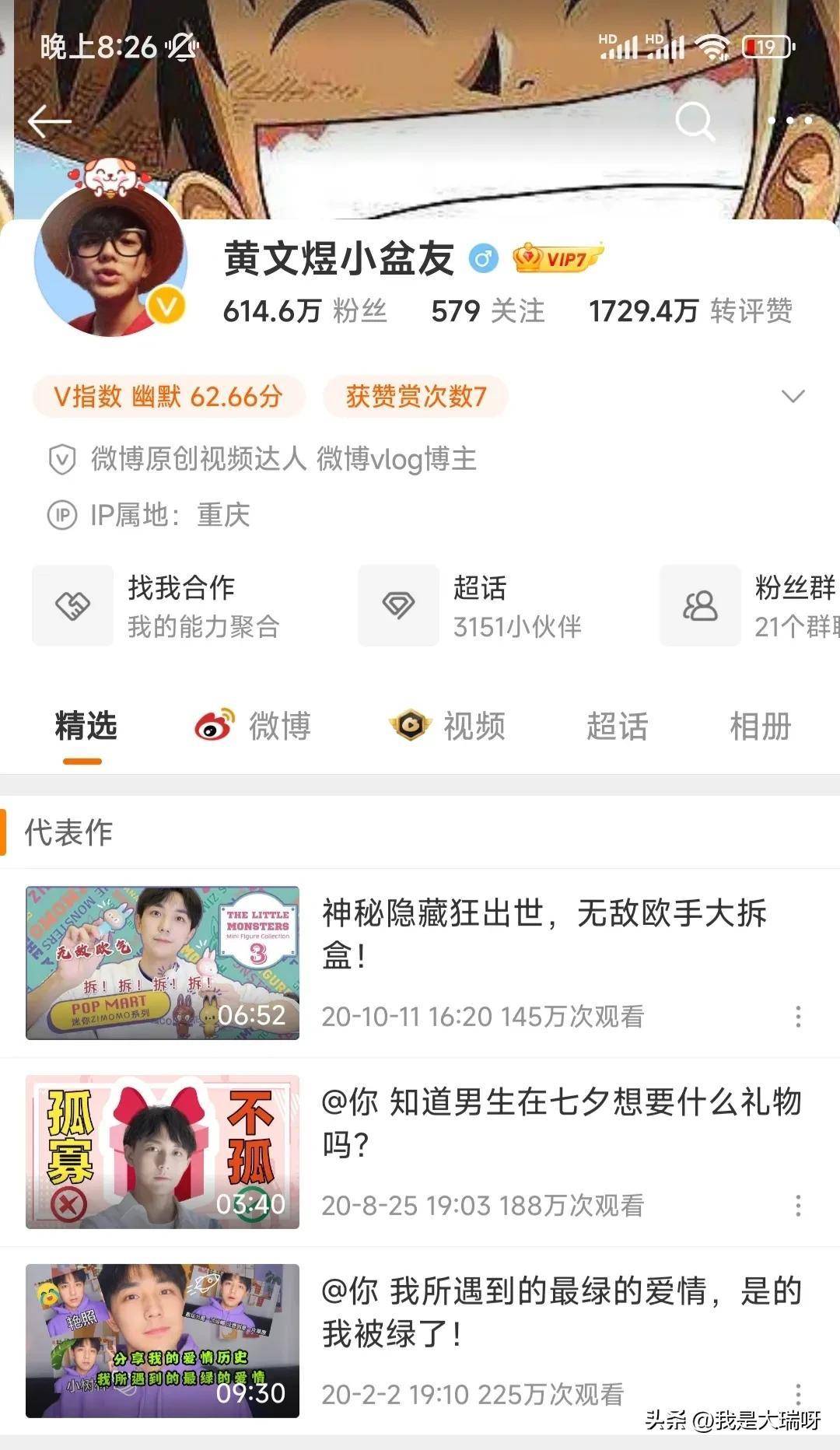Play the 我所遇到的最绿的爱情 video
The image size is (840, 1450).
pyautogui.click(x=163, y=1340)
